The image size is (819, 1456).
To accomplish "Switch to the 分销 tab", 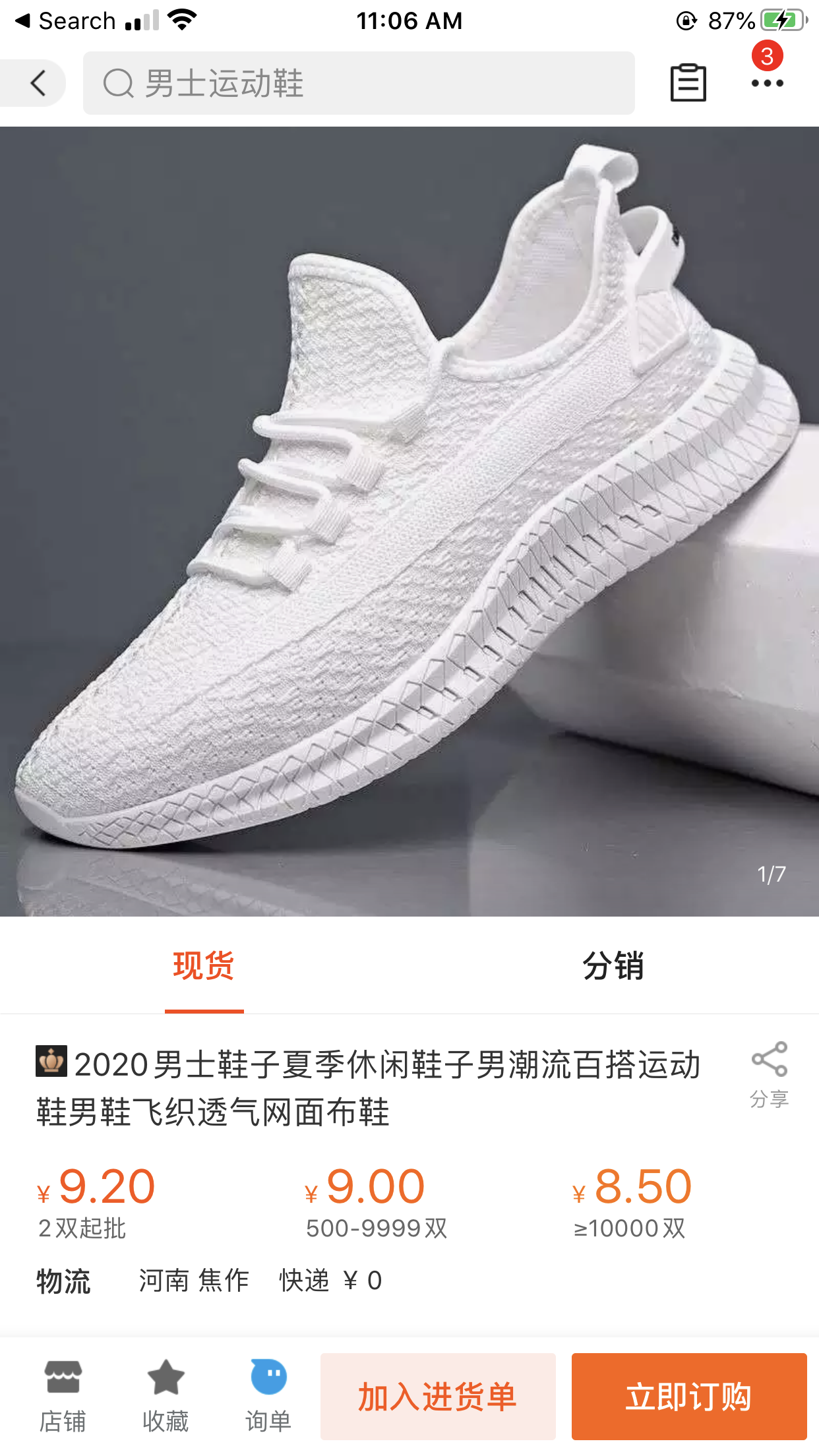I will (x=613, y=966).
